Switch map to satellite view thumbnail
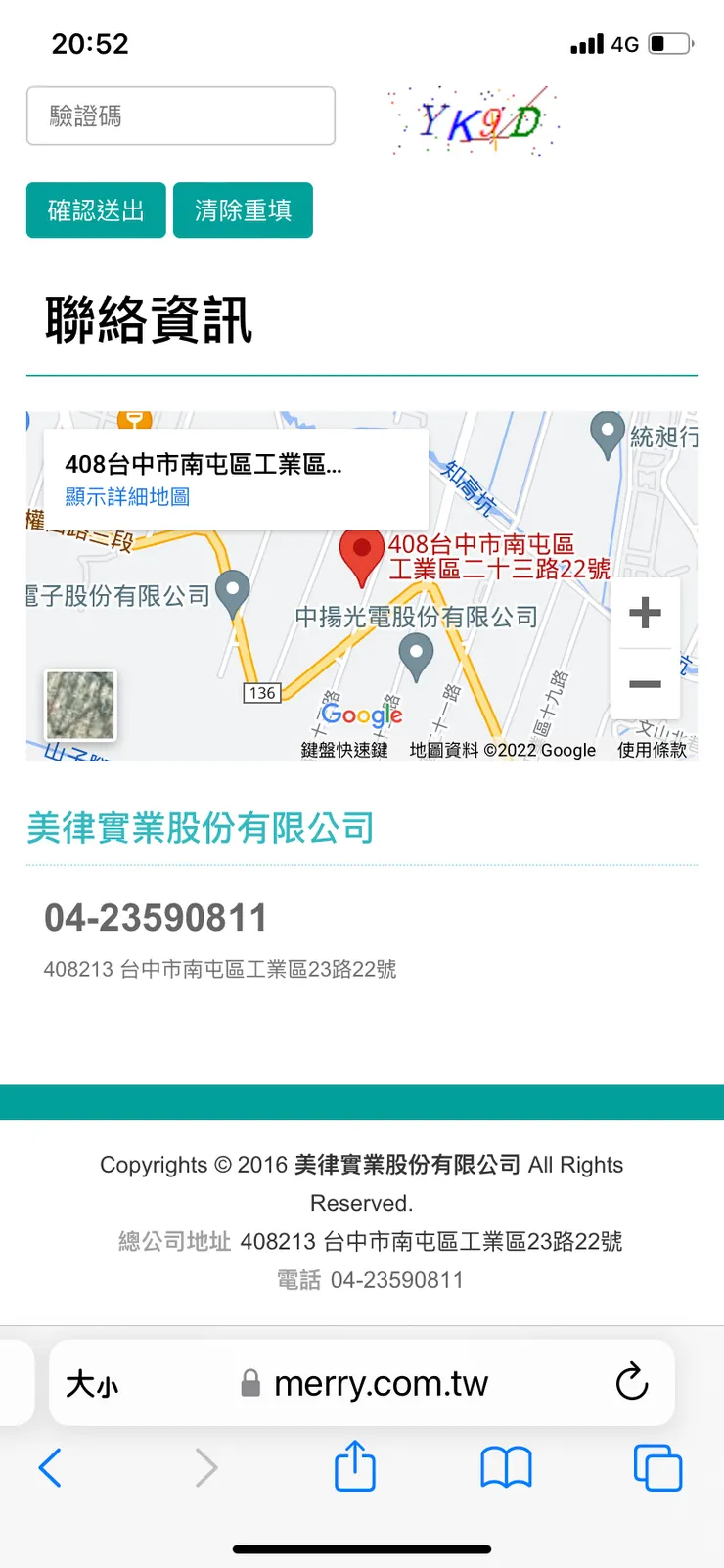Viewport: 724px width, 1568px height. point(80,705)
